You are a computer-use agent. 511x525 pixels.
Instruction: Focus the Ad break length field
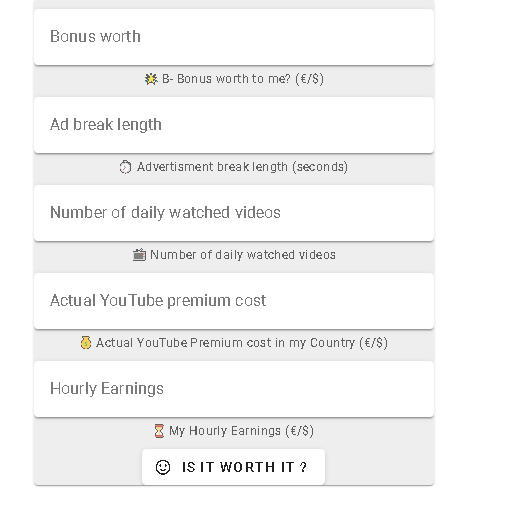pos(234,125)
